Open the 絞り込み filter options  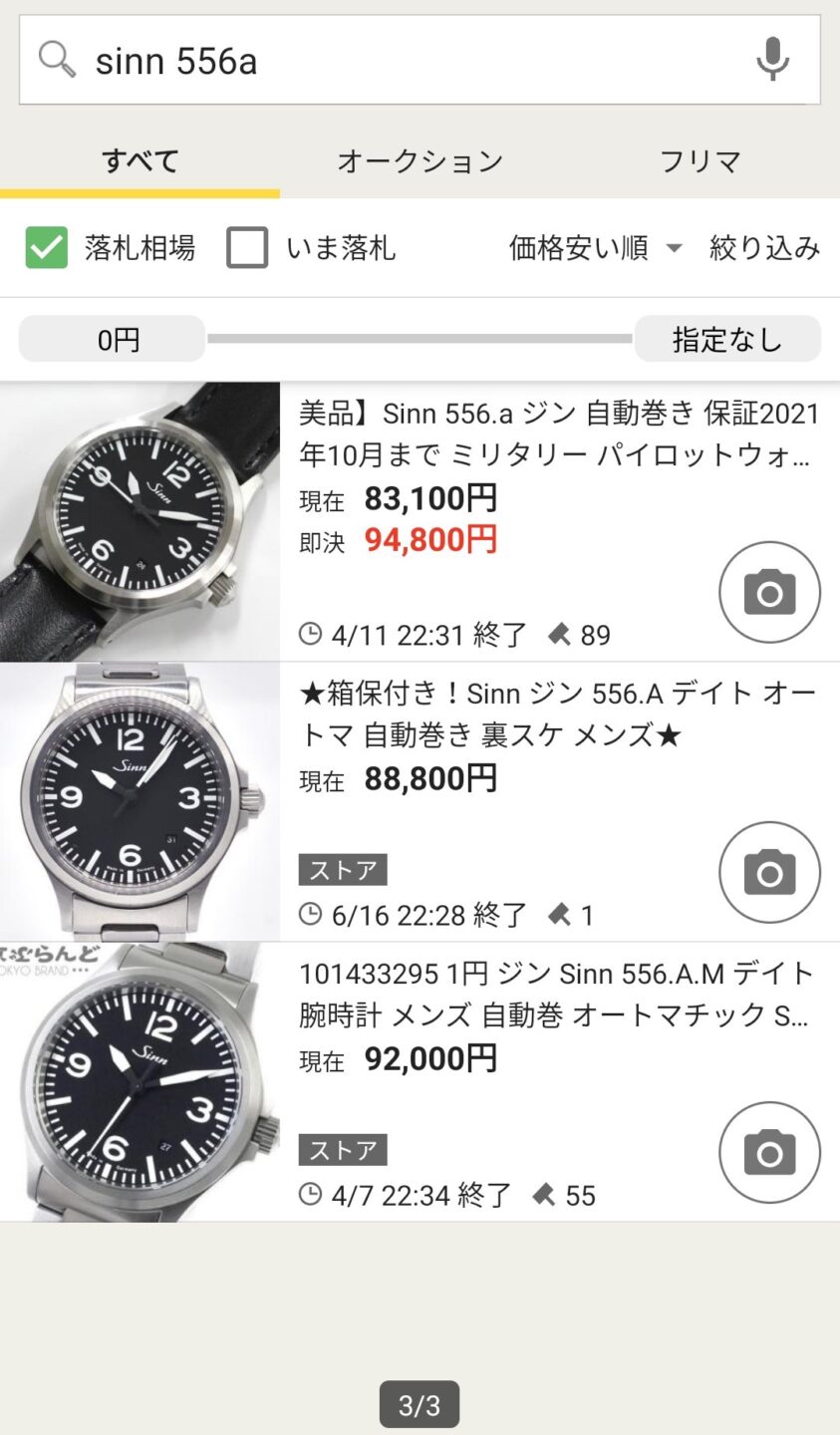pos(764,248)
